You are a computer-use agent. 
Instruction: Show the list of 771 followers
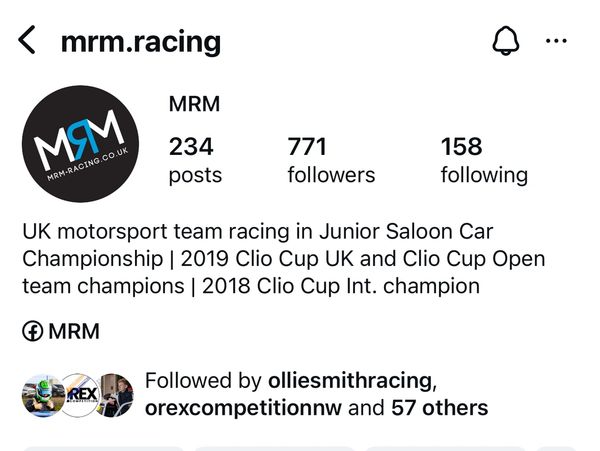coord(331,160)
